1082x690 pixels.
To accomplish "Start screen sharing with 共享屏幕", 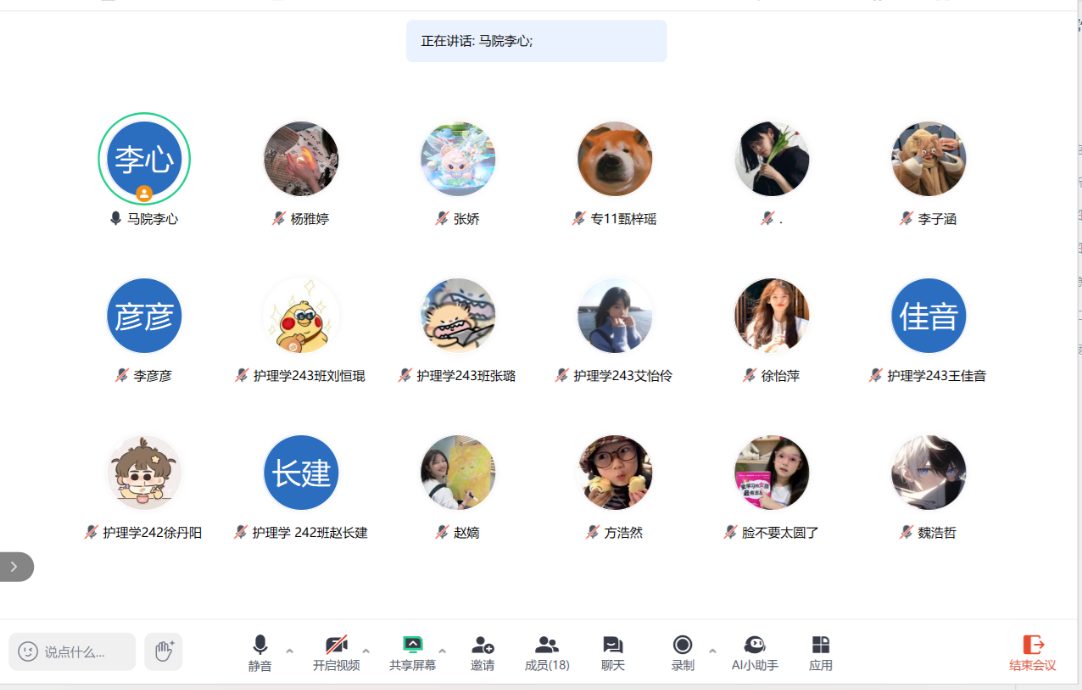I will click(412, 652).
